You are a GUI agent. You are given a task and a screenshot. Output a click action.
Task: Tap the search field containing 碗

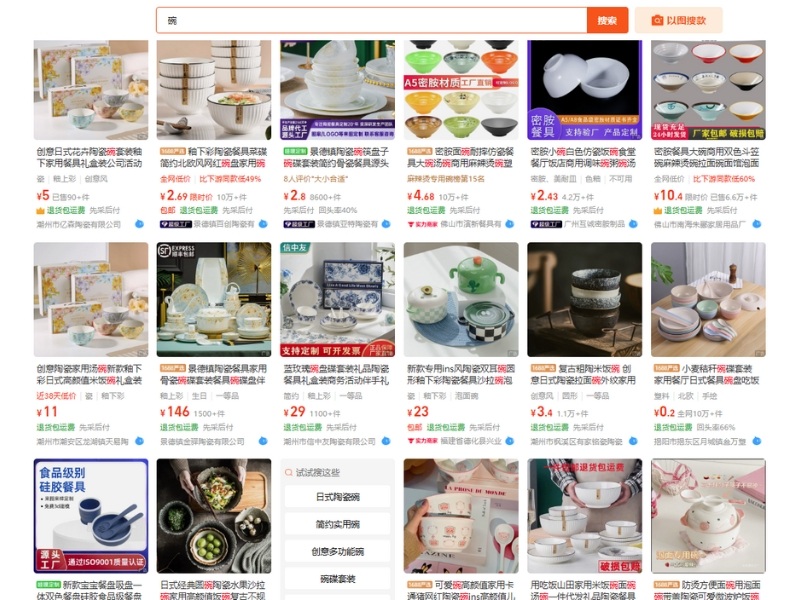[370, 20]
